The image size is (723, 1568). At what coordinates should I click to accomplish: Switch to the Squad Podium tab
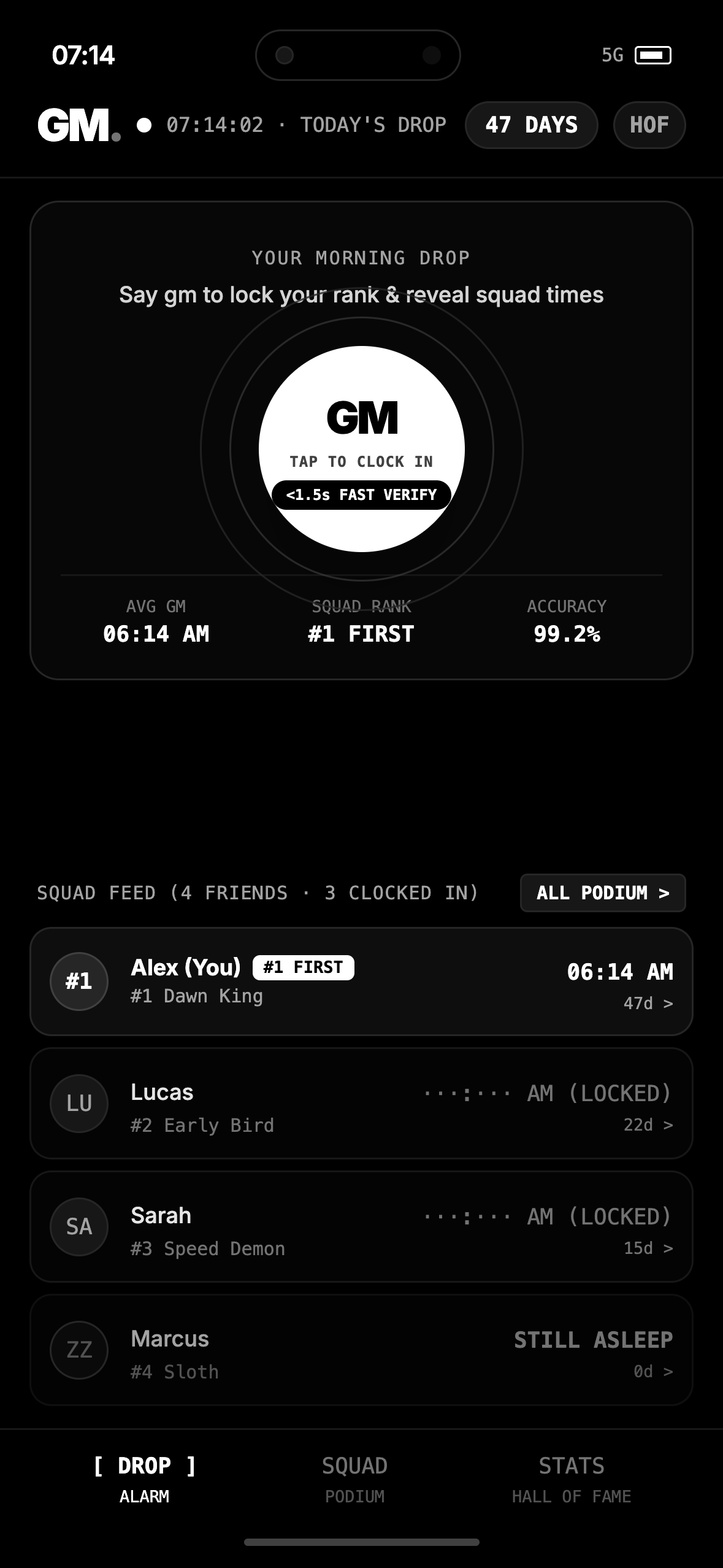click(354, 1480)
